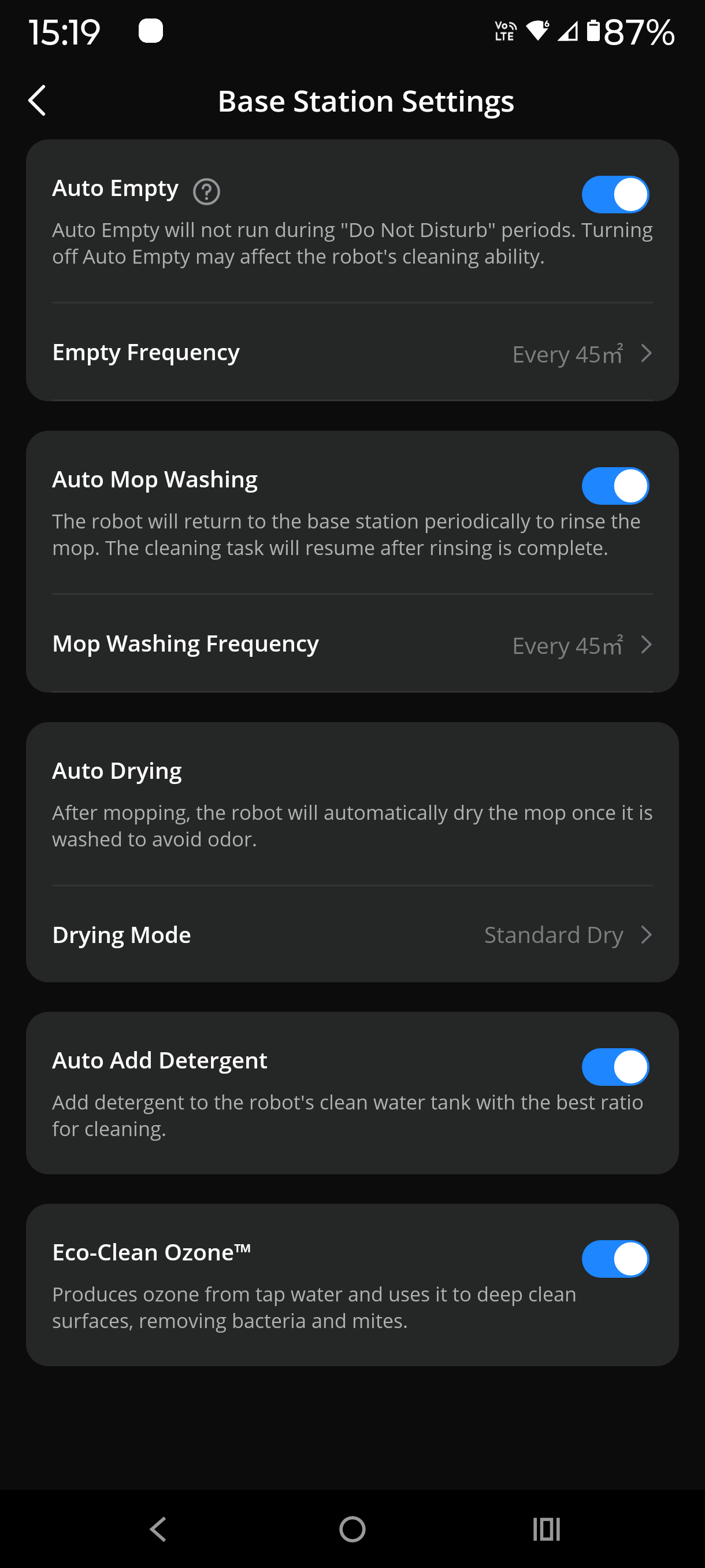The height and width of the screenshot is (1568, 705).
Task: Switch off Eco-Clean Ozone
Action: [x=615, y=1259]
